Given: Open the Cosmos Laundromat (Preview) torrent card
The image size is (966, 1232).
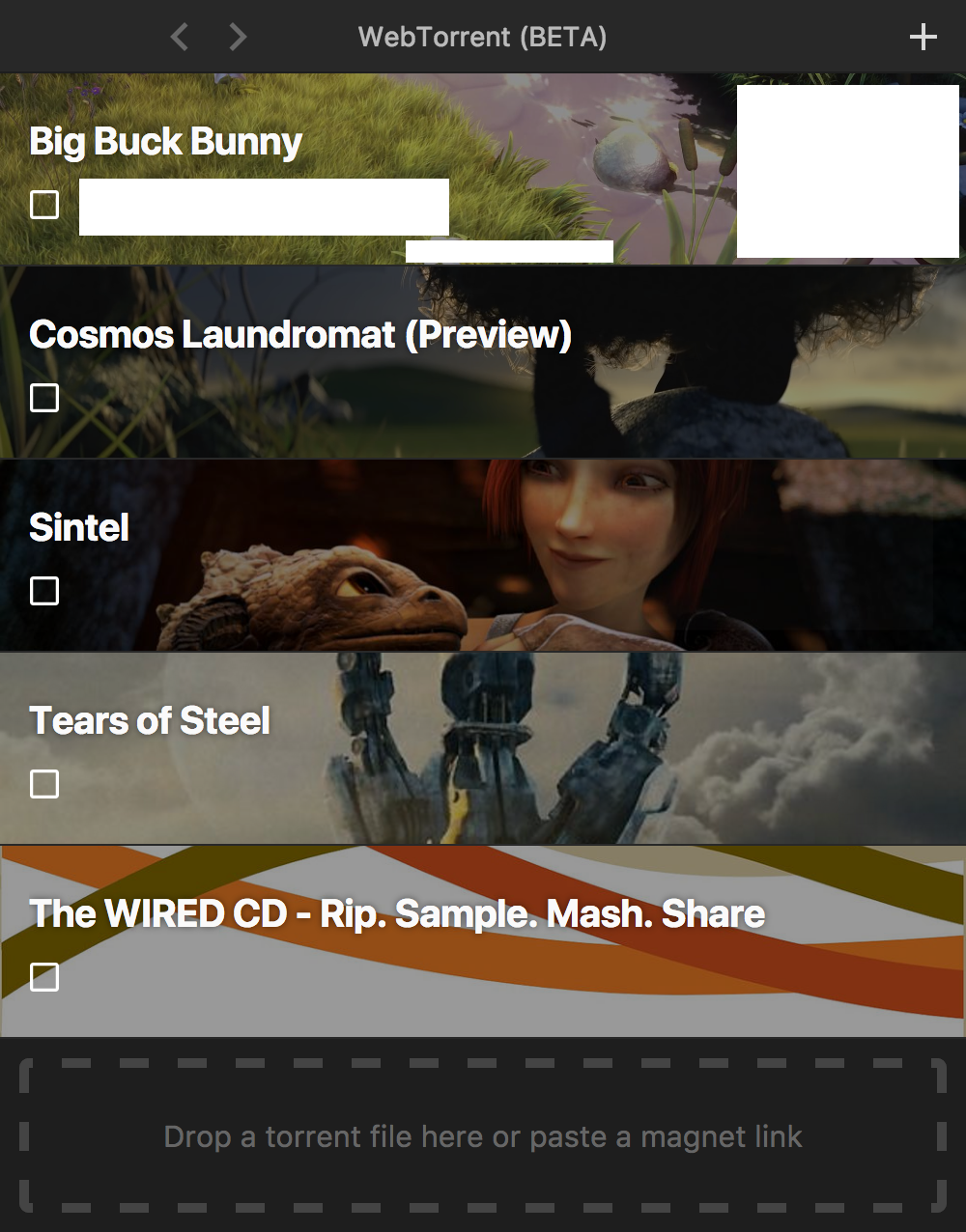Looking at the screenshot, I should click(x=299, y=335).
